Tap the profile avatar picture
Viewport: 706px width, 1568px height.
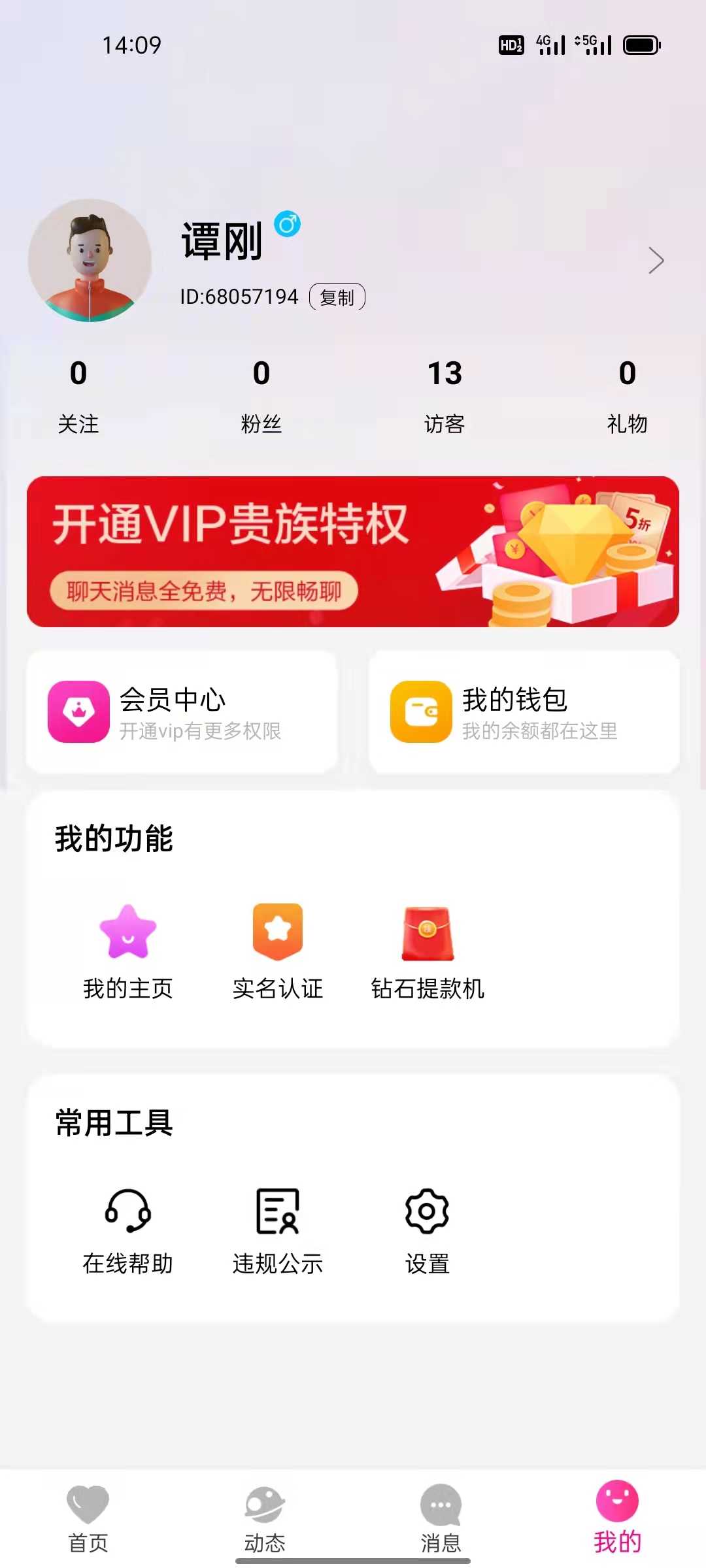coord(90,261)
